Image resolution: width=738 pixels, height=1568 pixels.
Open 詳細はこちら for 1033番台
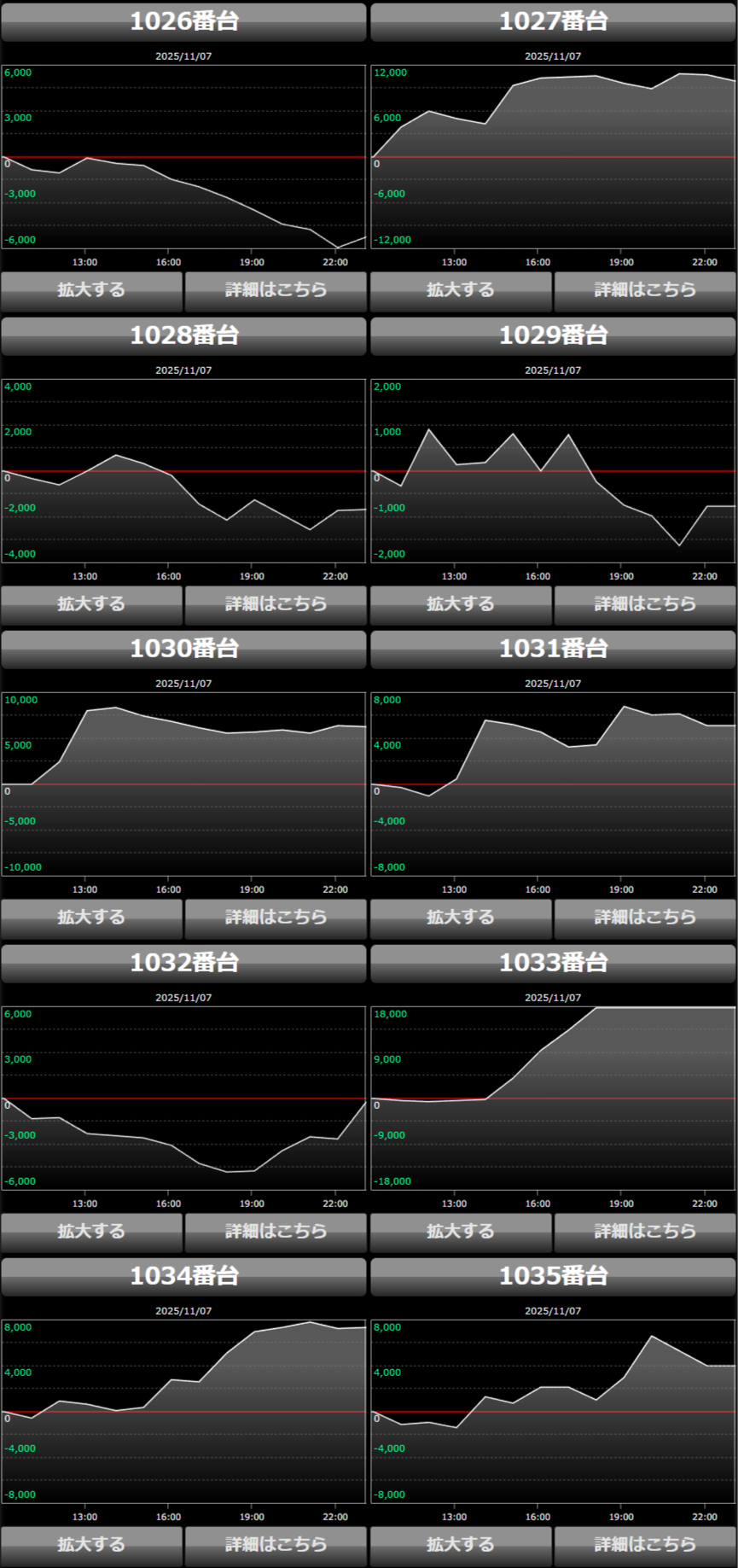tap(645, 1232)
